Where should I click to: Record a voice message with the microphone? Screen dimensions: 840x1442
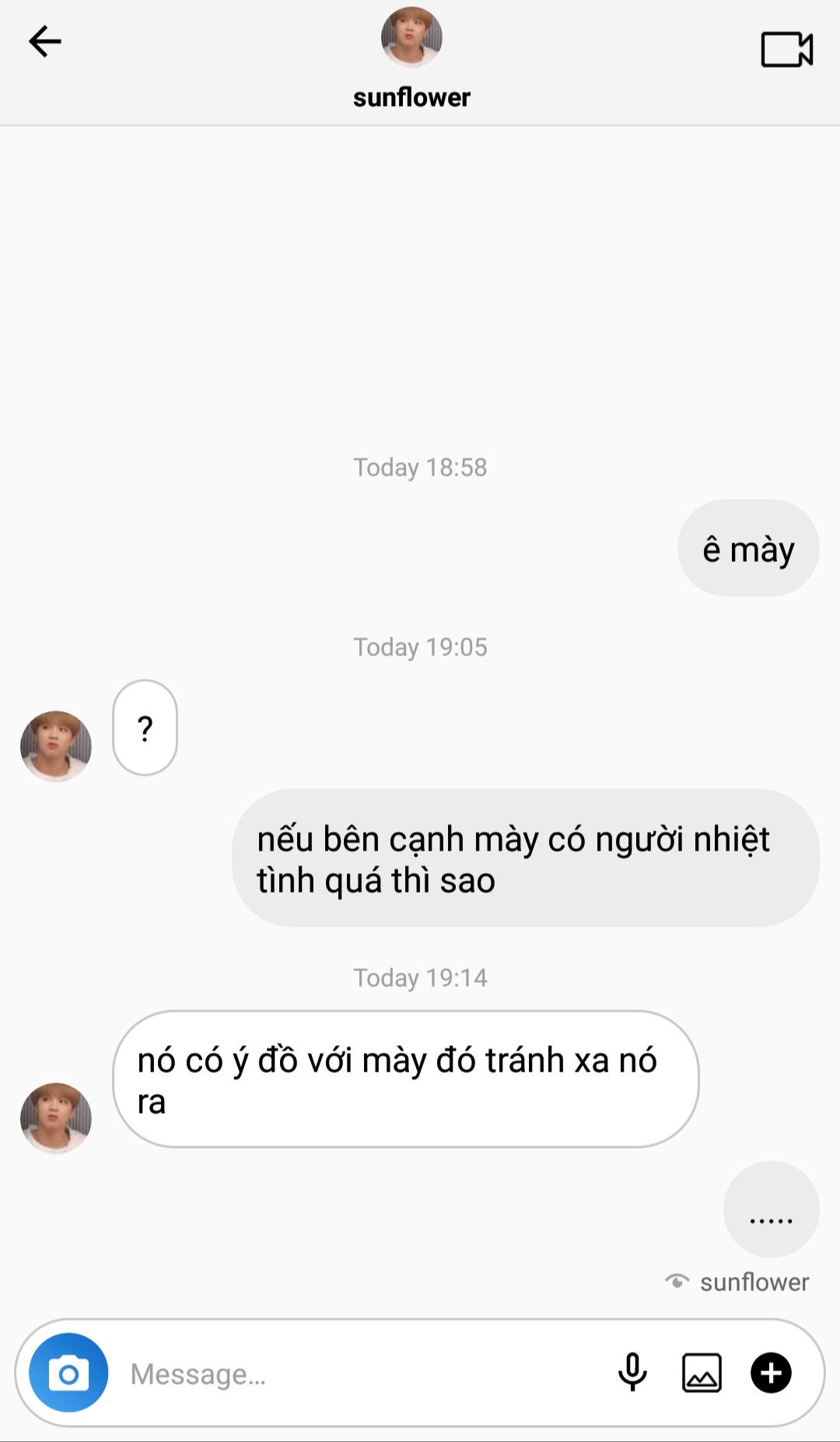[x=632, y=1373]
